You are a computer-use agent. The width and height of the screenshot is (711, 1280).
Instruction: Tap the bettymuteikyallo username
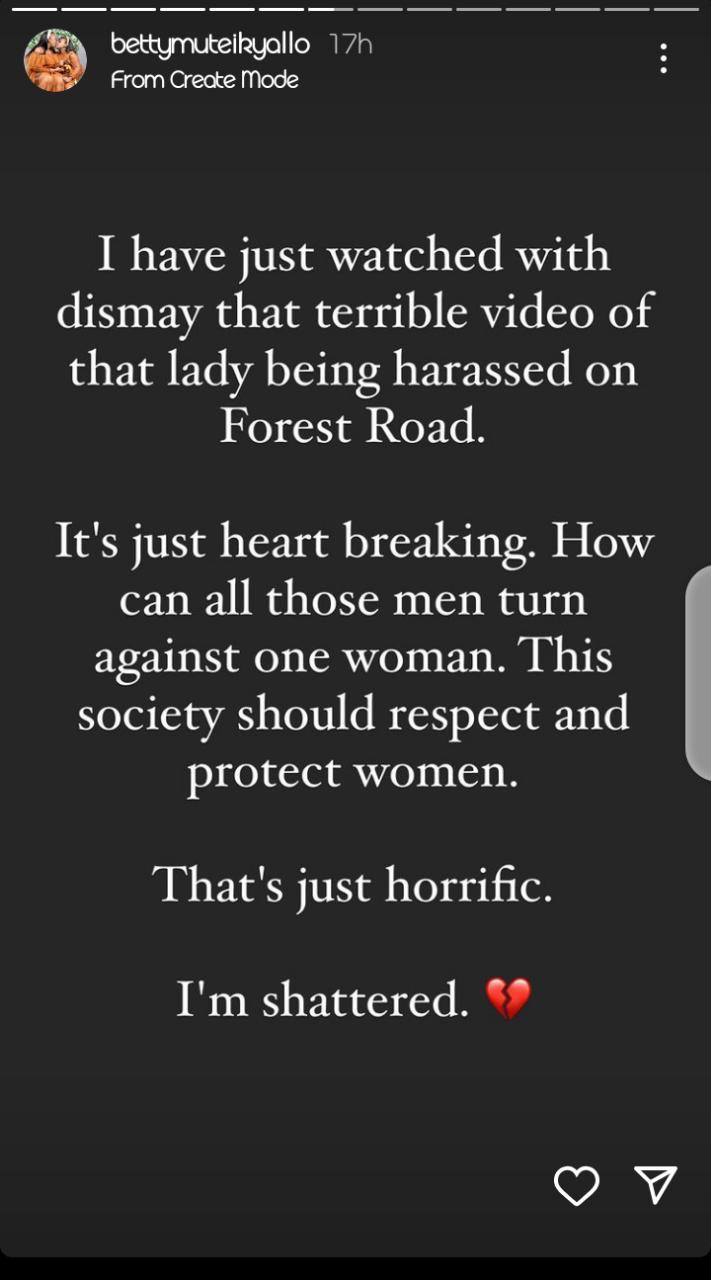point(210,44)
